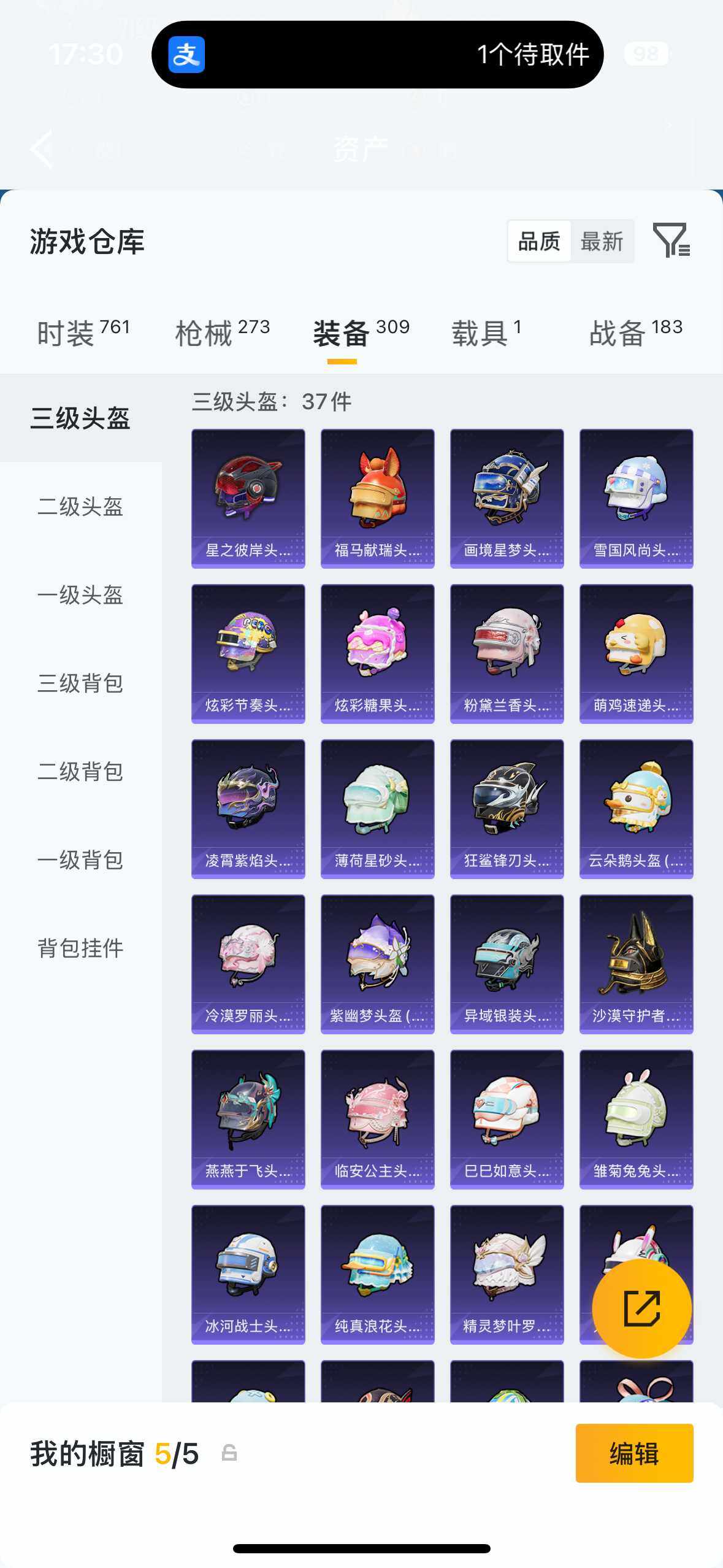This screenshot has height=1568, width=723.
Task: Tap the 1个待取件 notification text
Action: coord(533,54)
